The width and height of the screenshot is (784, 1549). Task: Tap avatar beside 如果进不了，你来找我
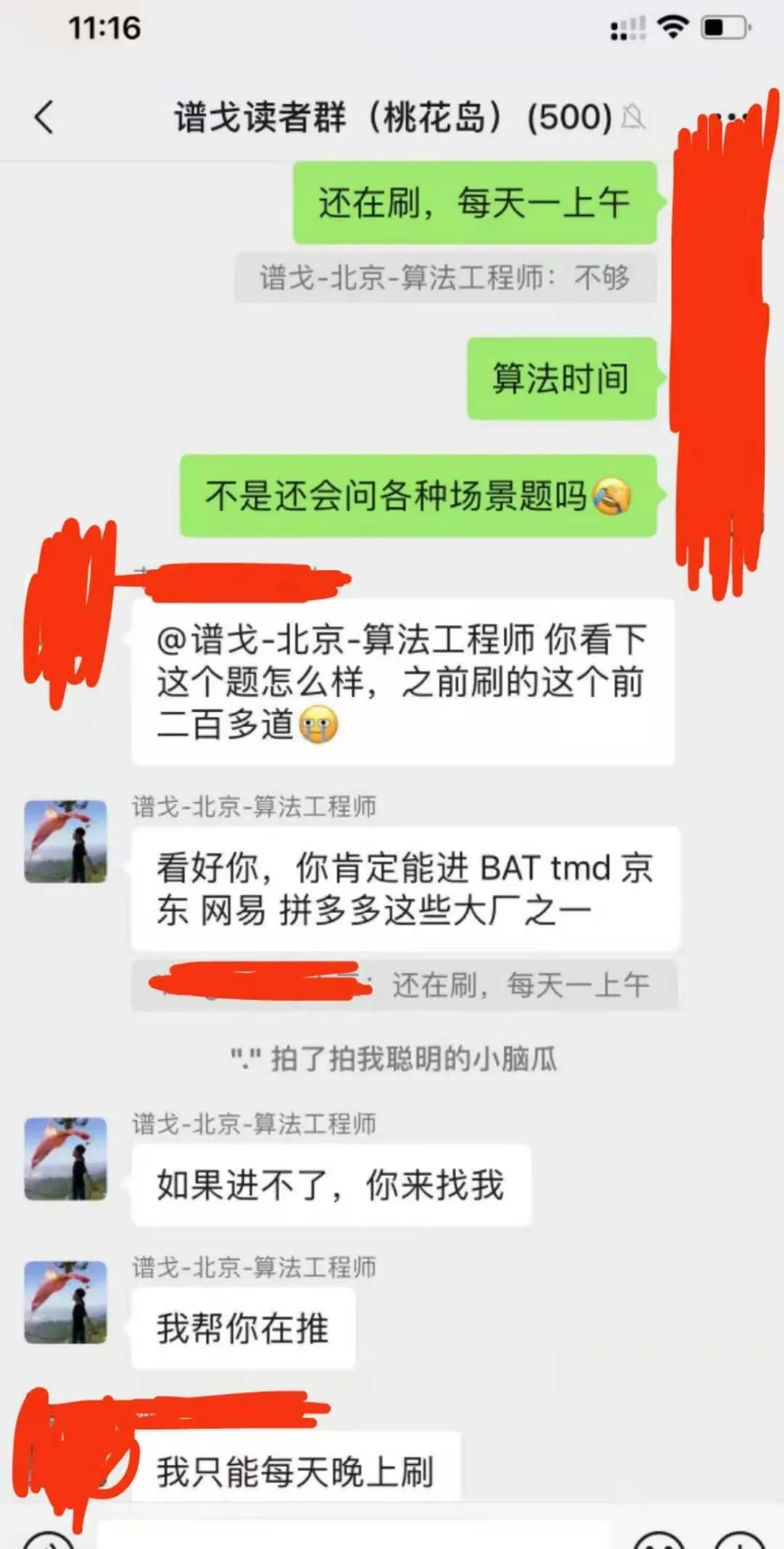(66, 1158)
